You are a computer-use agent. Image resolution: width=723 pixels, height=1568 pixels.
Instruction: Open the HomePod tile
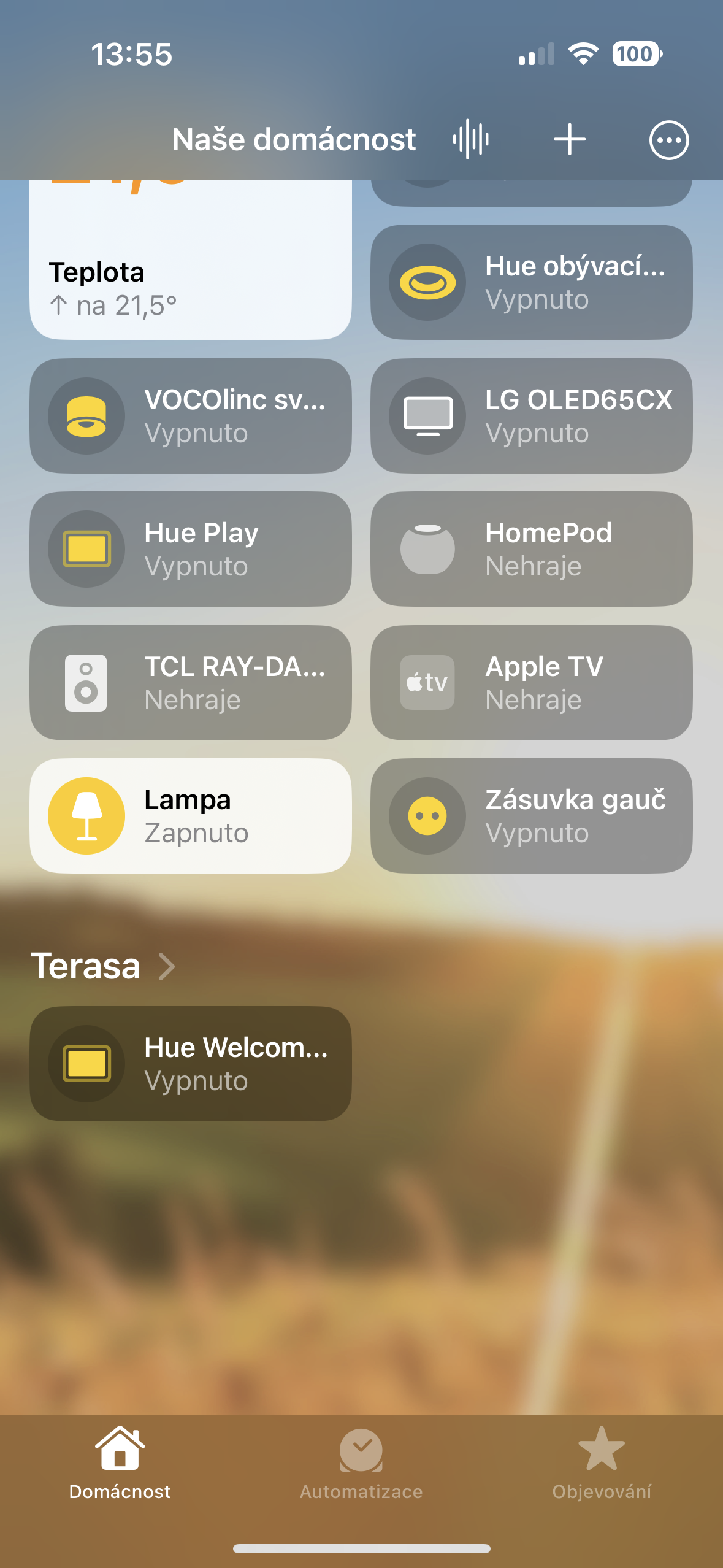(x=531, y=549)
